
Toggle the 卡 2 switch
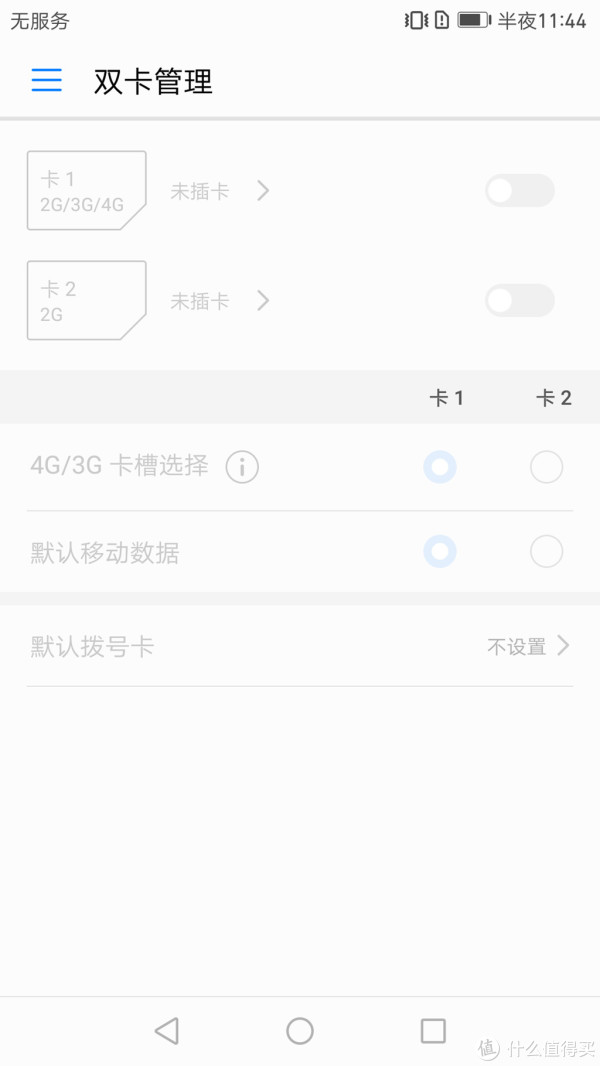click(x=520, y=300)
